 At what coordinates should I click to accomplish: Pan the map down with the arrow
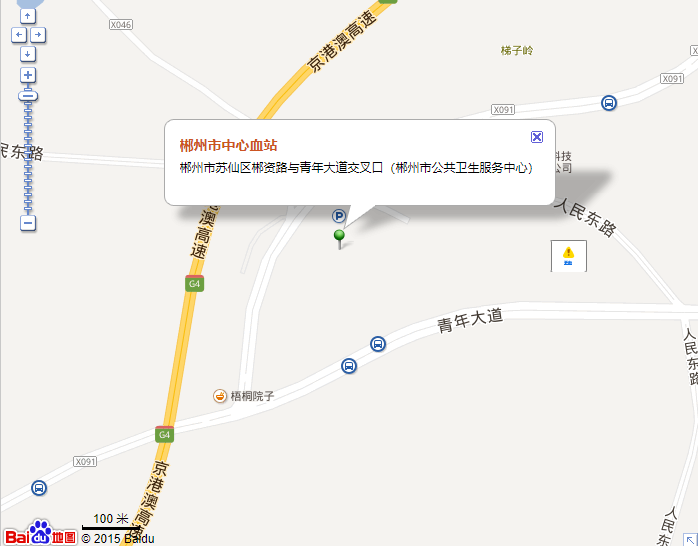28,53
